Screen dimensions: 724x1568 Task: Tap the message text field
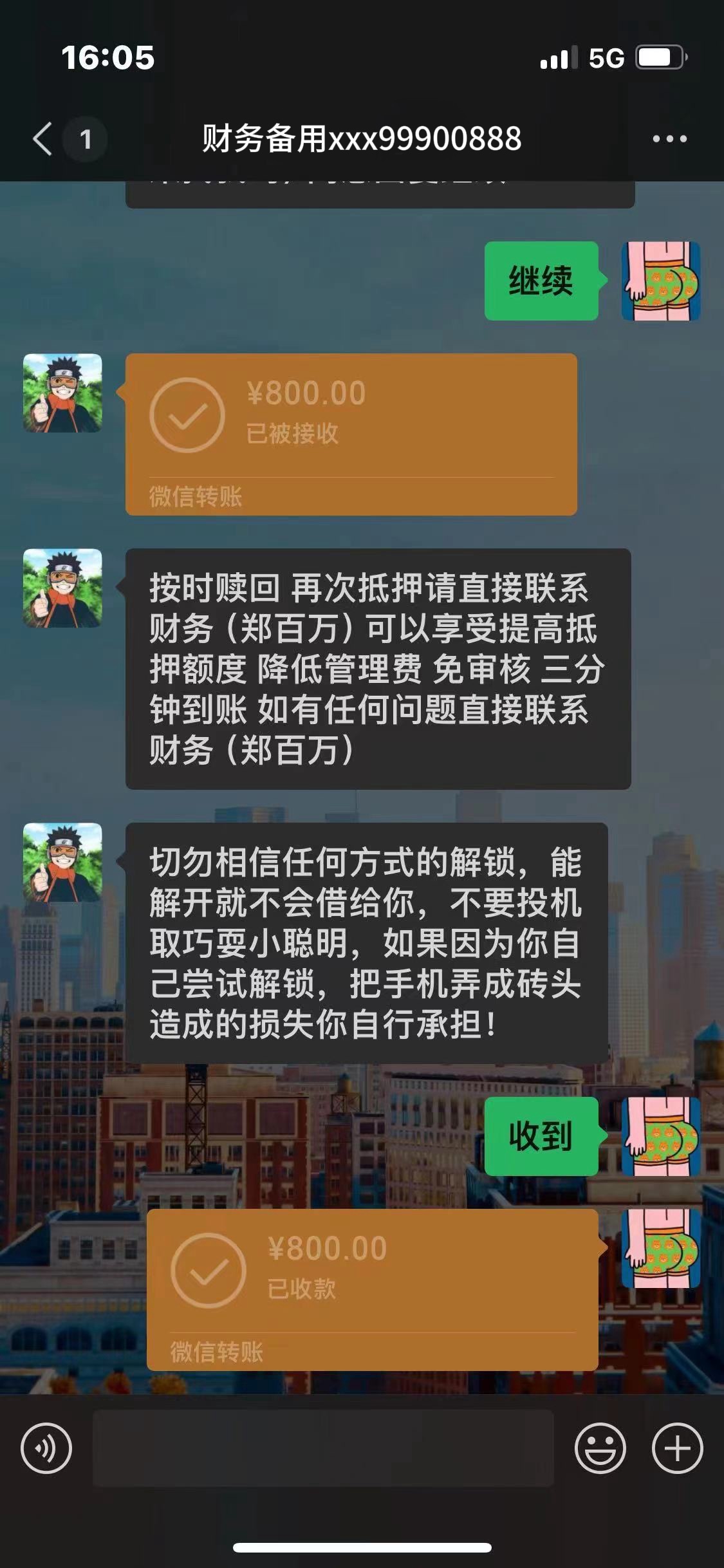tap(323, 1448)
